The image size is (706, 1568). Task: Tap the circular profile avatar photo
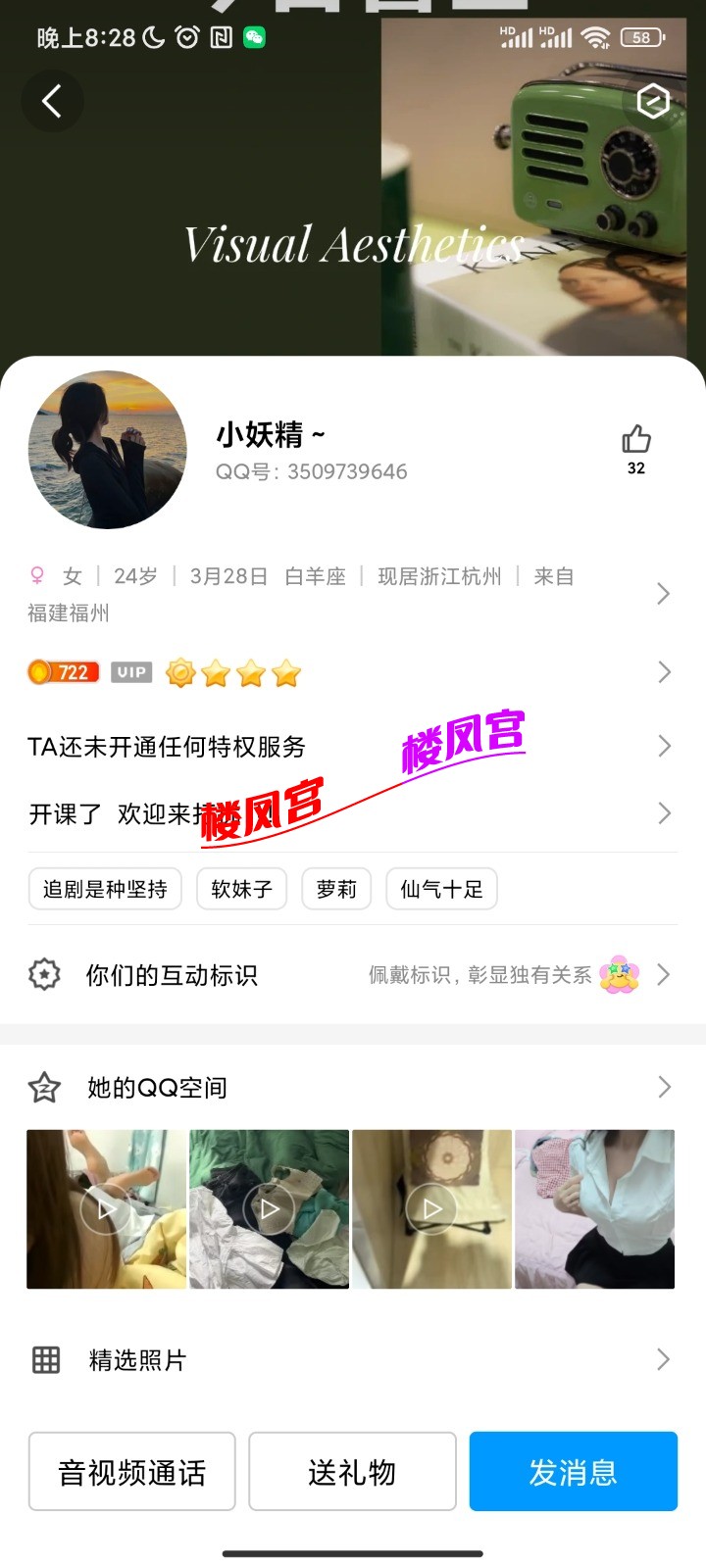click(108, 450)
